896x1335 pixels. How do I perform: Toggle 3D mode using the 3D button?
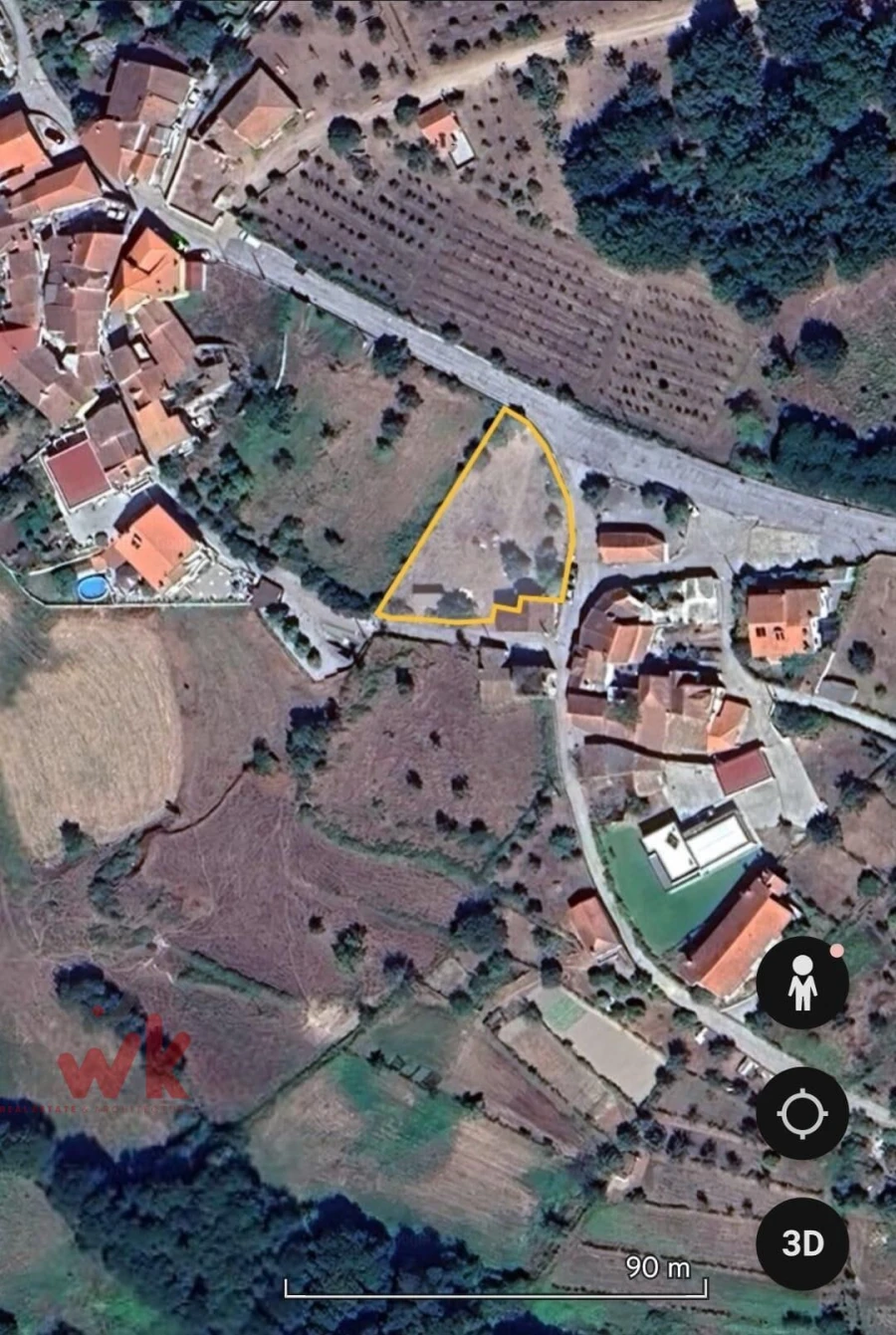[802, 1241]
